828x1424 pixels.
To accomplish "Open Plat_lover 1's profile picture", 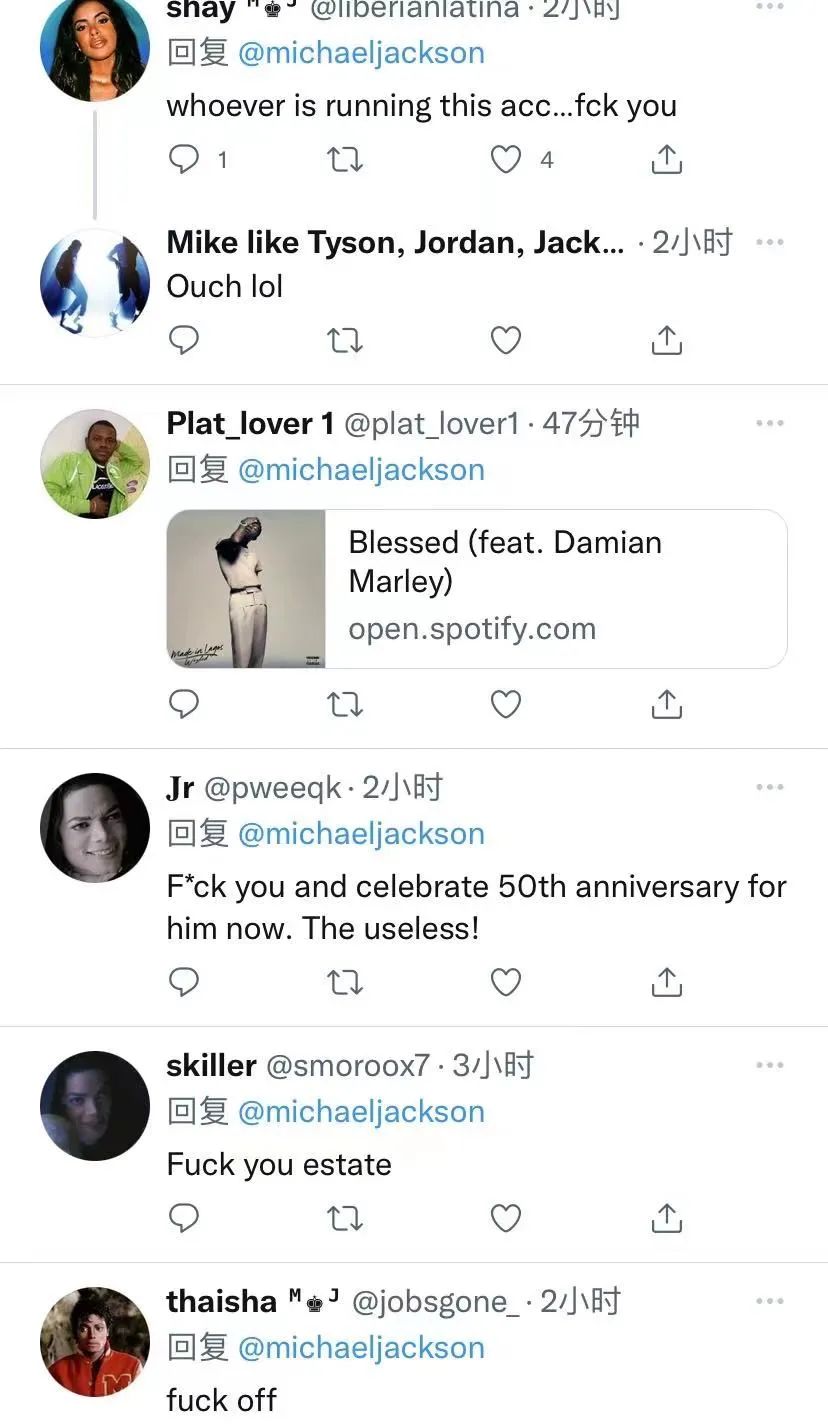I will tap(95, 463).
